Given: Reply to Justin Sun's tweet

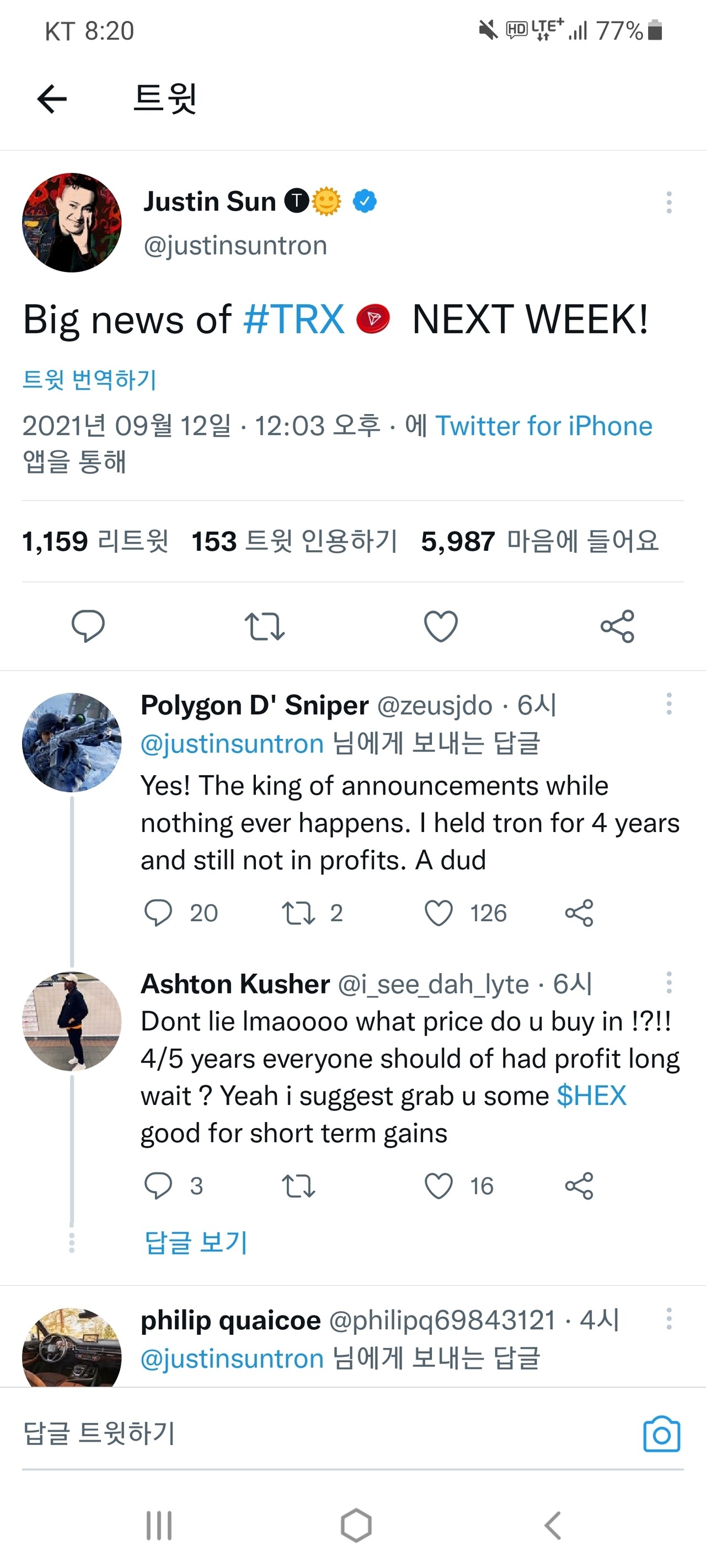Looking at the screenshot, I should pos(89,626).
